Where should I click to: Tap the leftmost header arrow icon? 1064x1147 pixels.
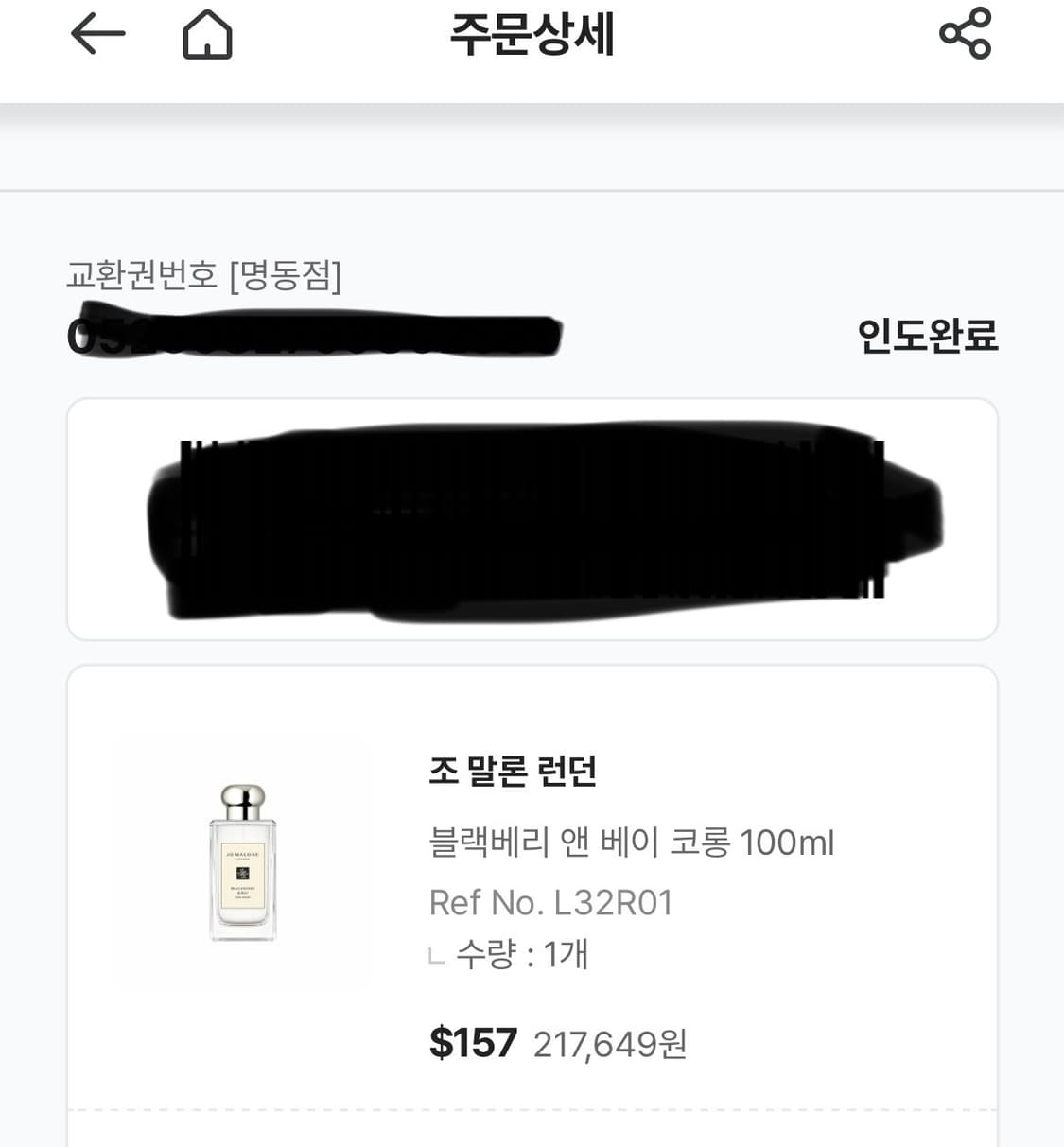[x=97, y=34]
